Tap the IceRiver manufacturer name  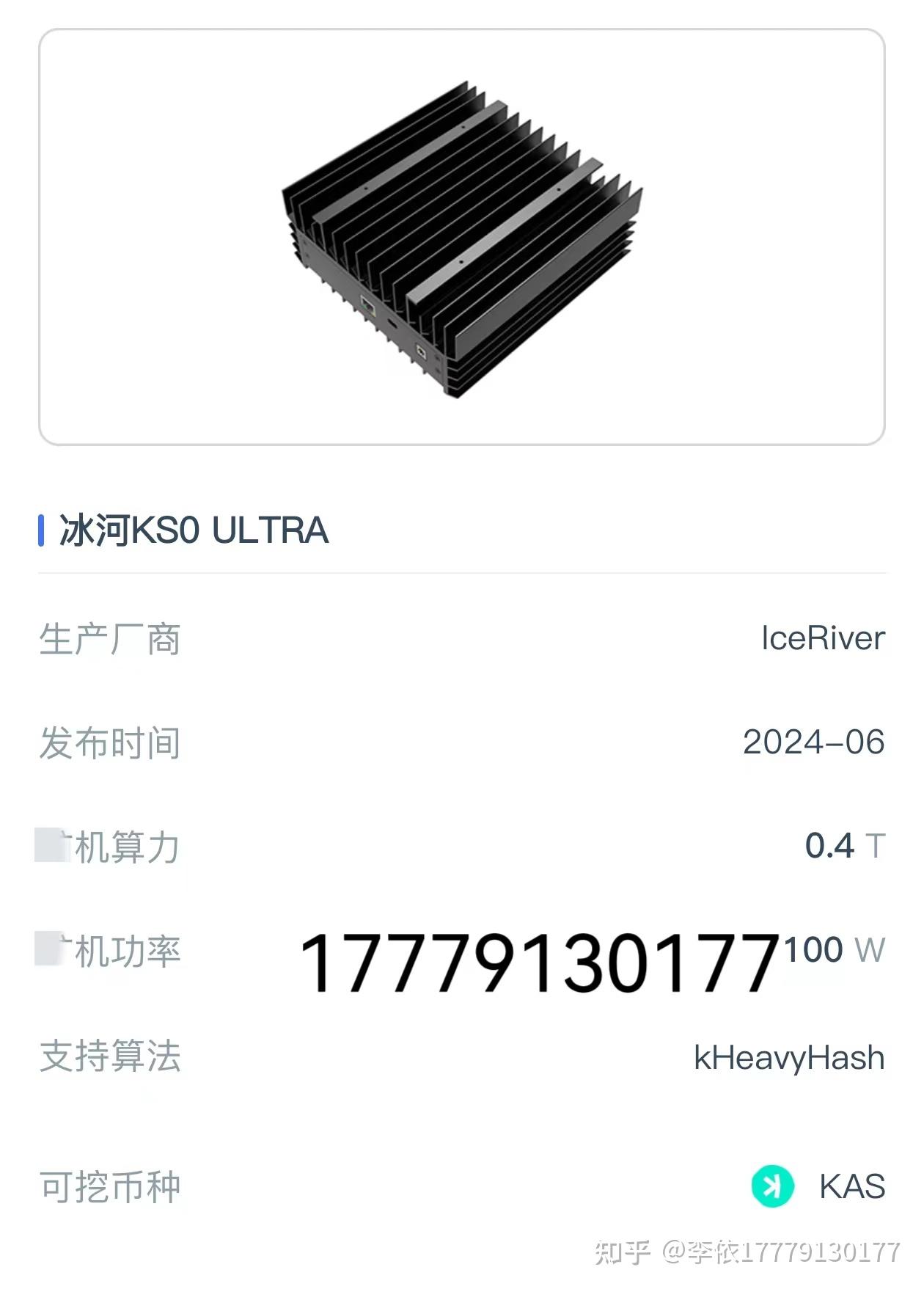(821, 638)
